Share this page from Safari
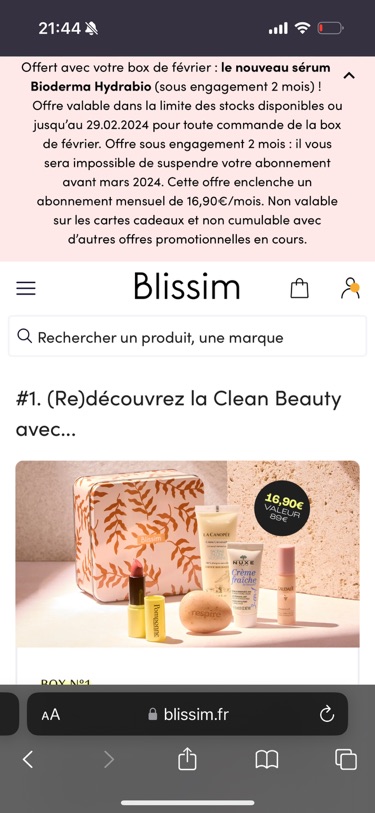The height and width of the screenshot is (813, 375). (x=187, y=760)
